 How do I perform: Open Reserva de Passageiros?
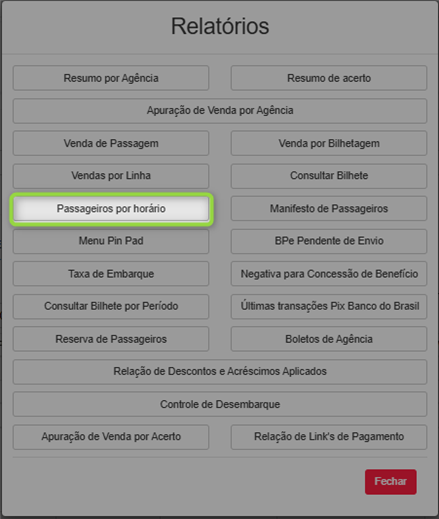[111, 339]
